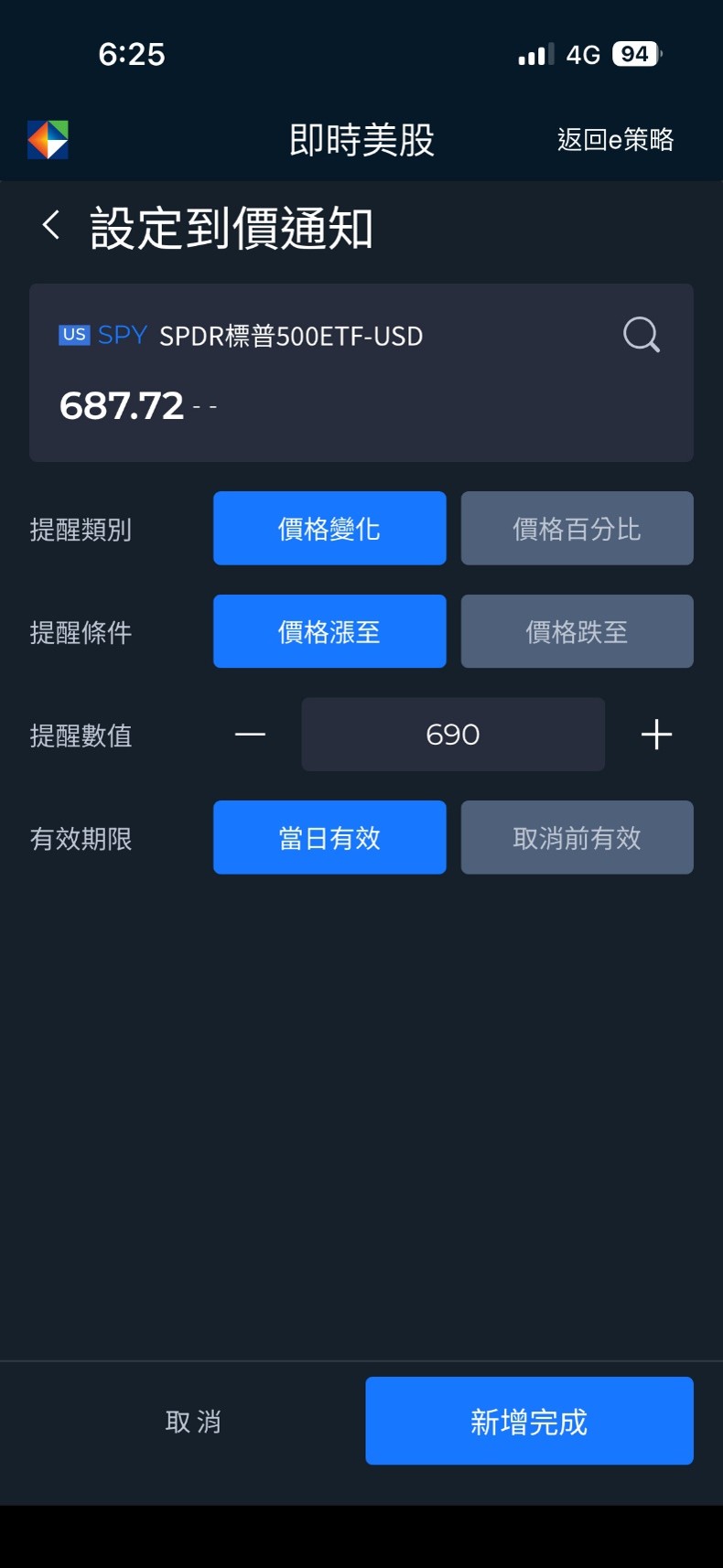Tap the battery level indicator showing 94
723x1568 pixels.
click(637, 53)
